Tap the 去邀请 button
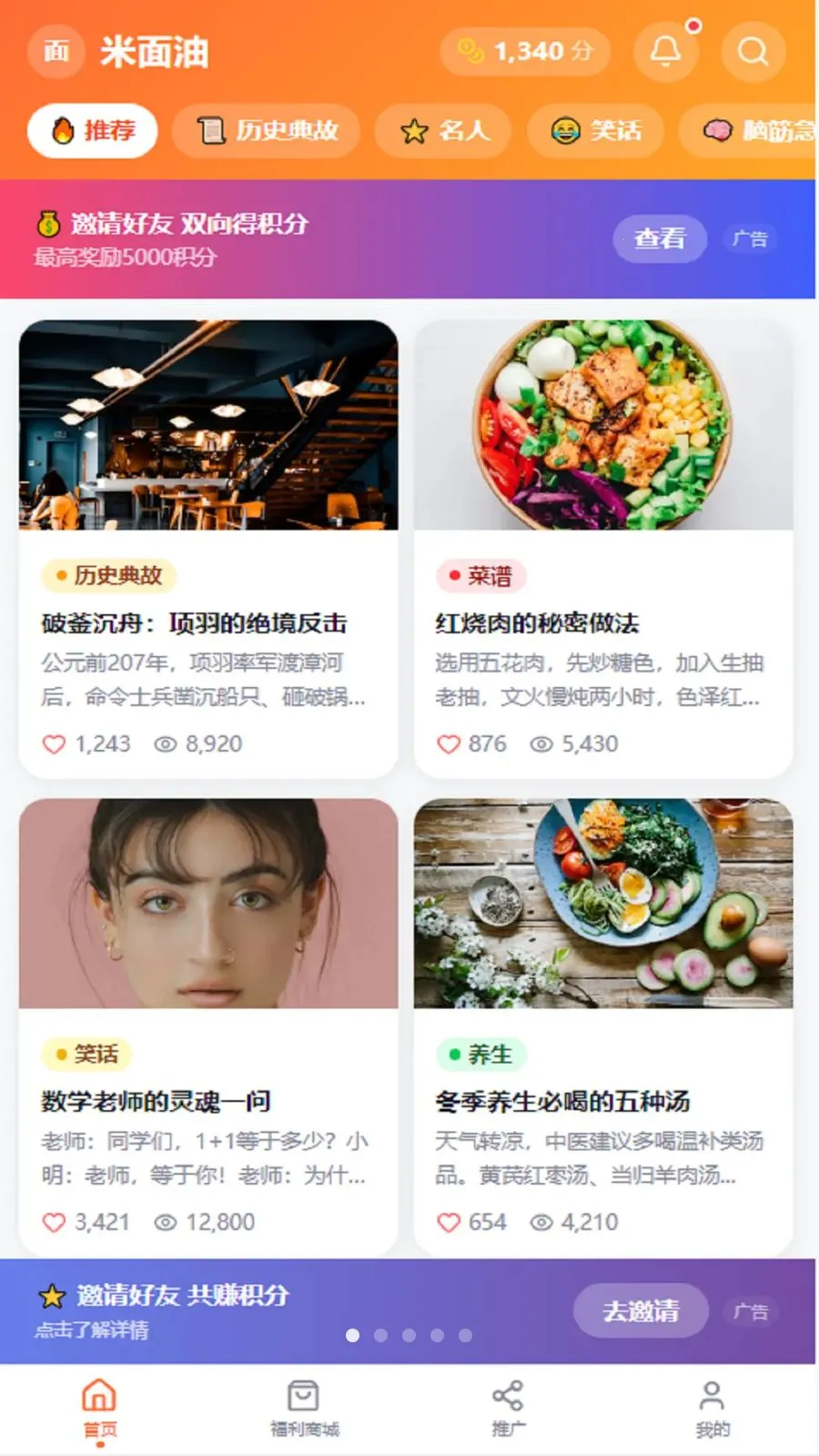The height and width of the screenshot is (1456, 819). pos(641,1310)
